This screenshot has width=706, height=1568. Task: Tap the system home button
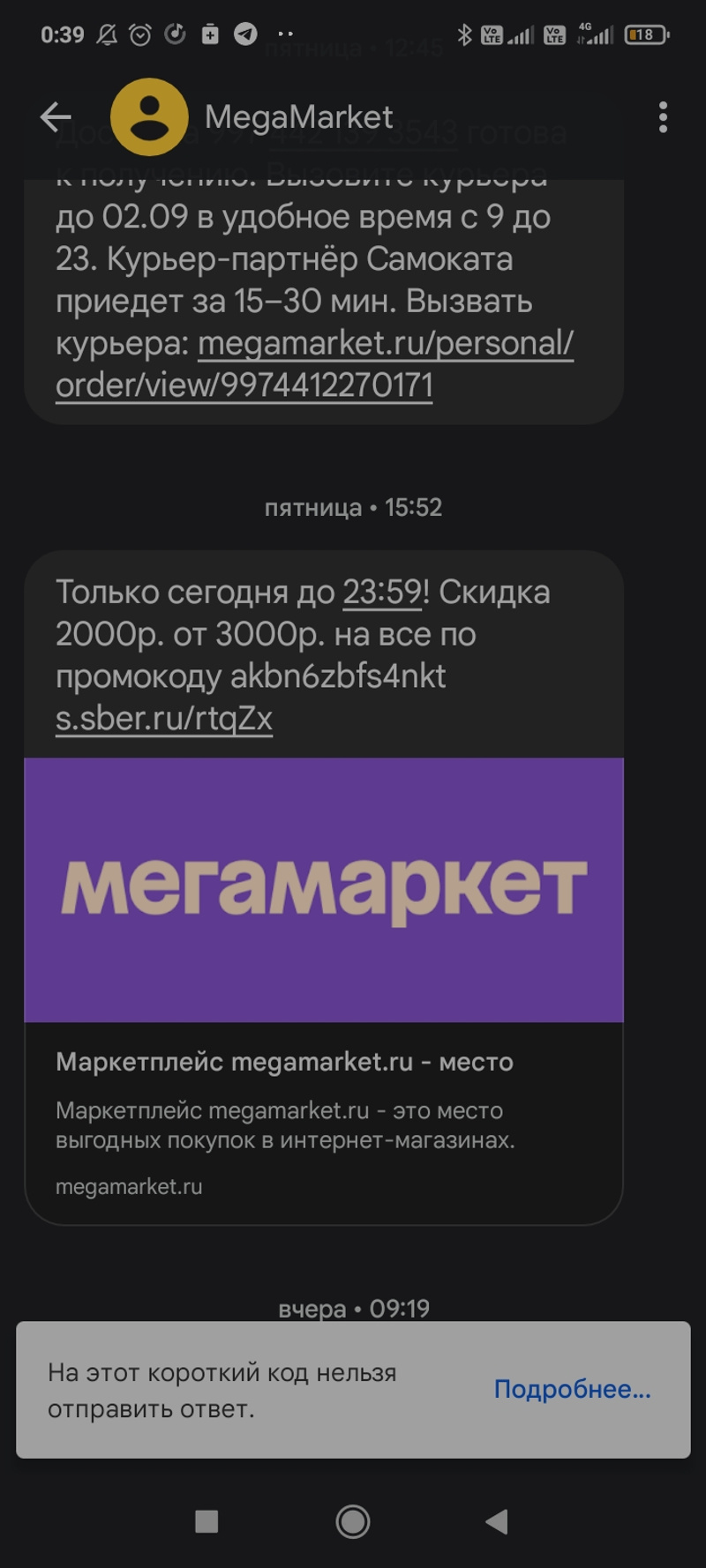[x=353, y=1521]
